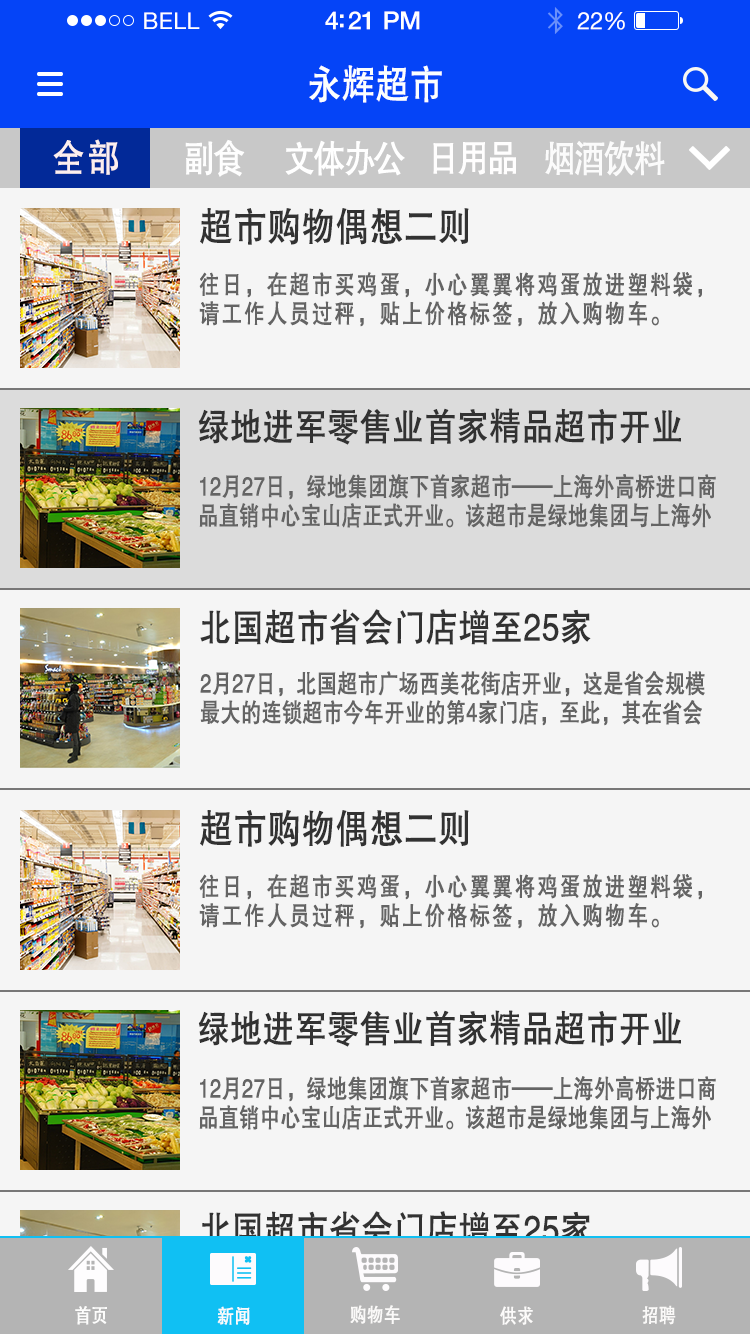Open the hamburger navigation menu

(x=49, y=85)
